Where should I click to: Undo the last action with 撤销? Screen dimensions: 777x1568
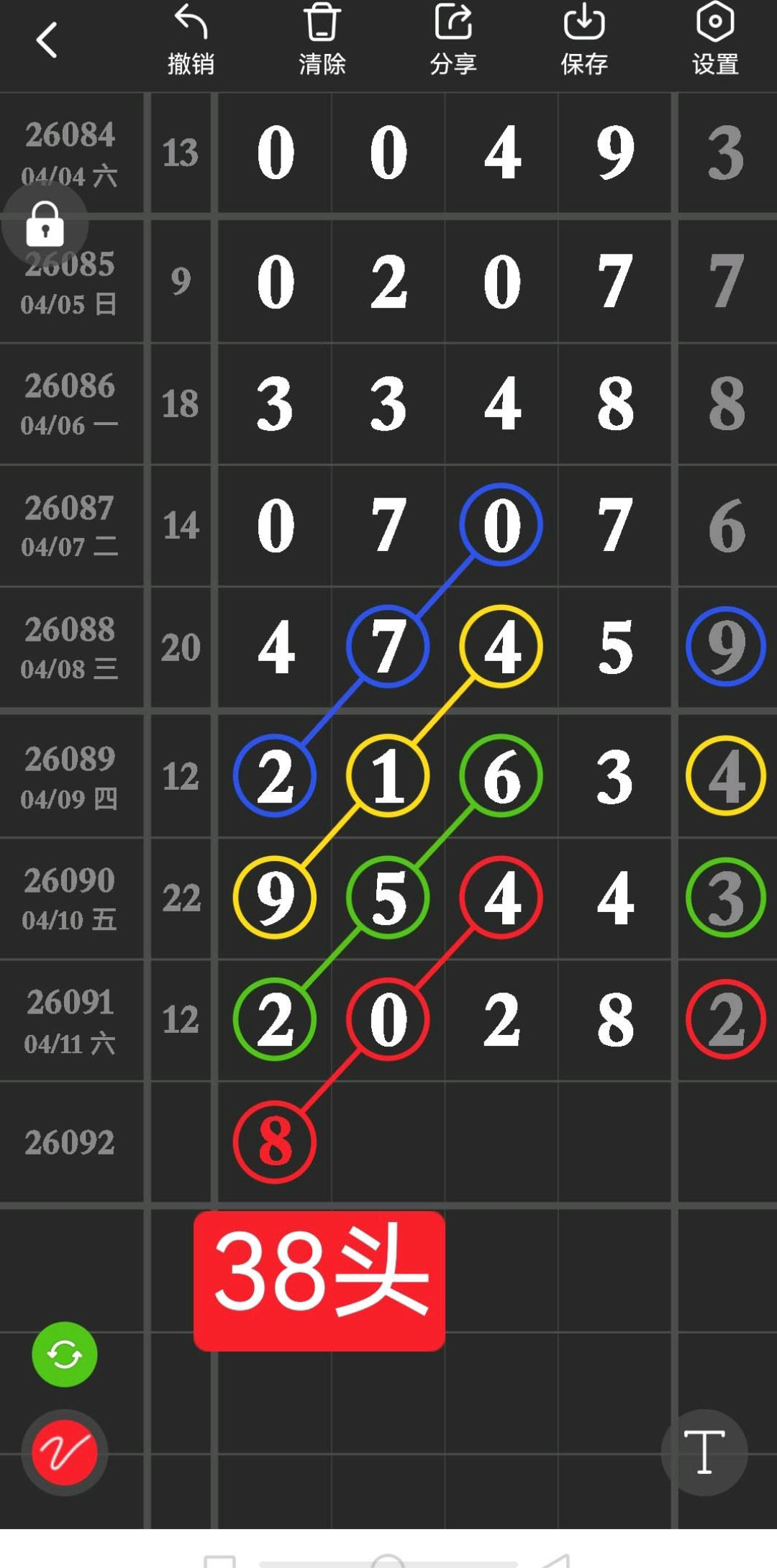coord(191,40)
